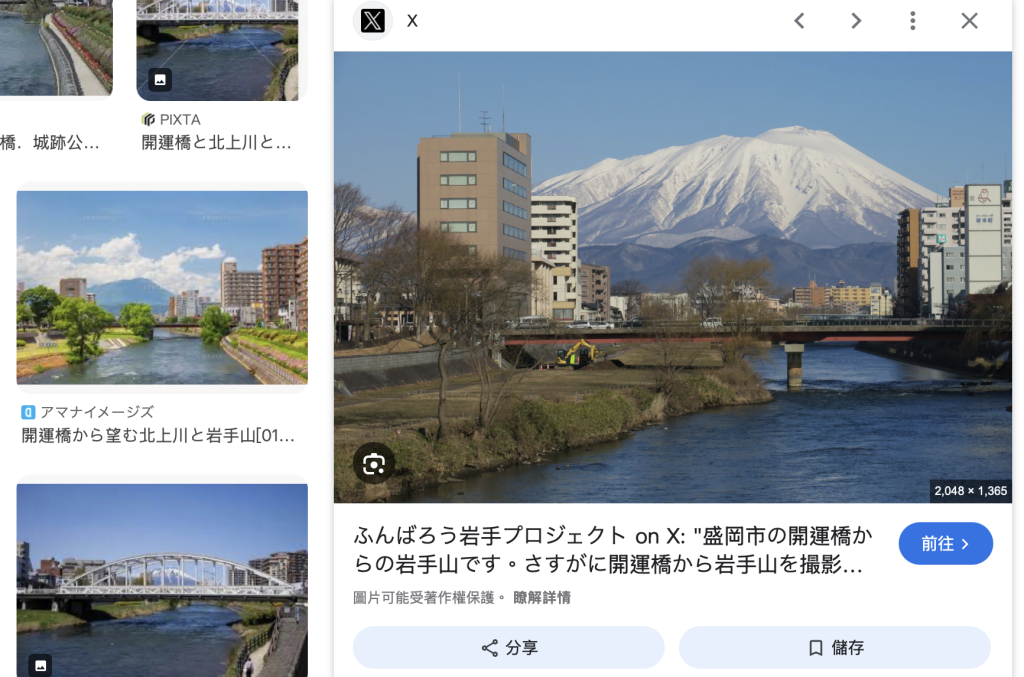Search this image with Lens
Viewport: 1024px width, 677px height.
click(374, 464)
